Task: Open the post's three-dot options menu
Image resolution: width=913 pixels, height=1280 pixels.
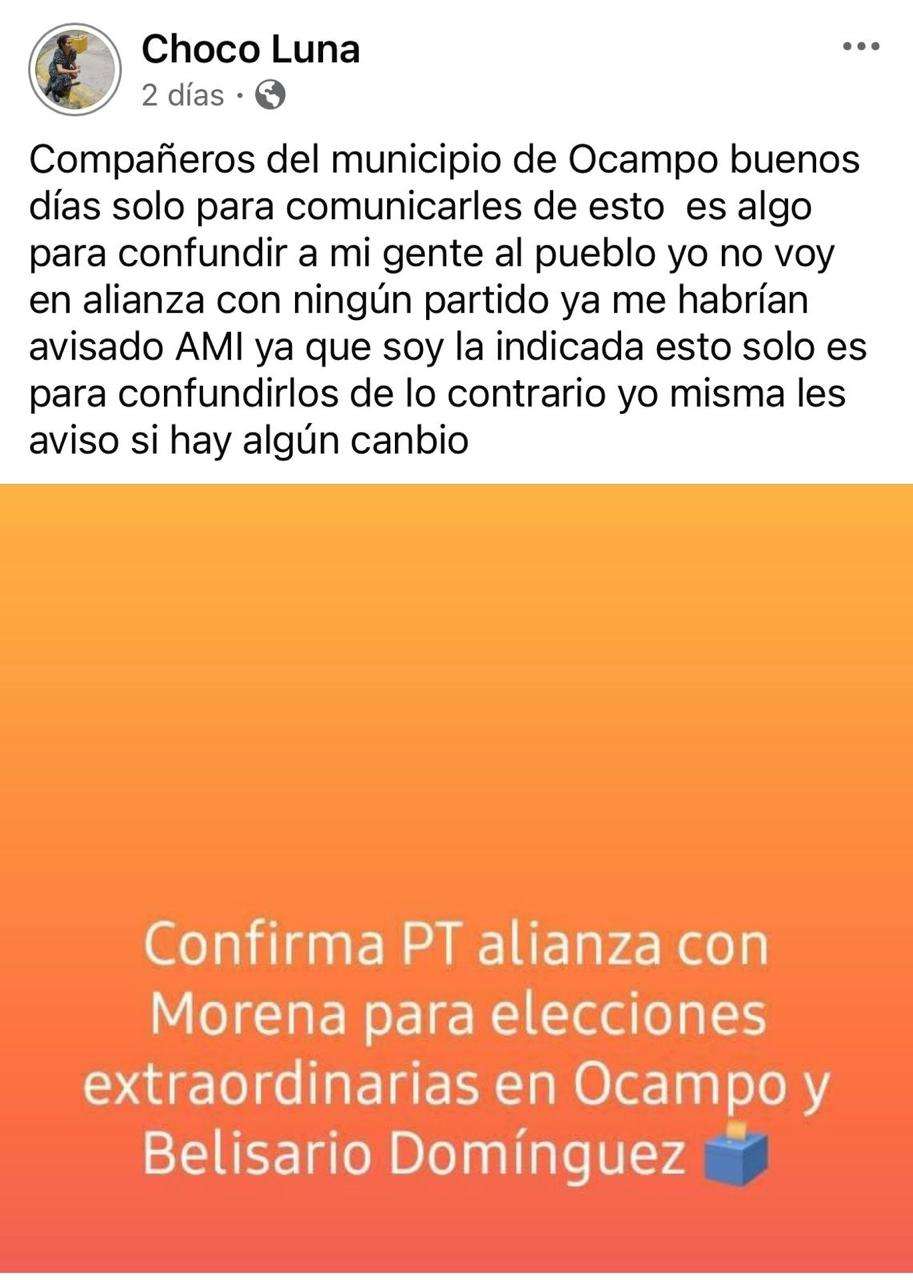Action: click(860, 46)
